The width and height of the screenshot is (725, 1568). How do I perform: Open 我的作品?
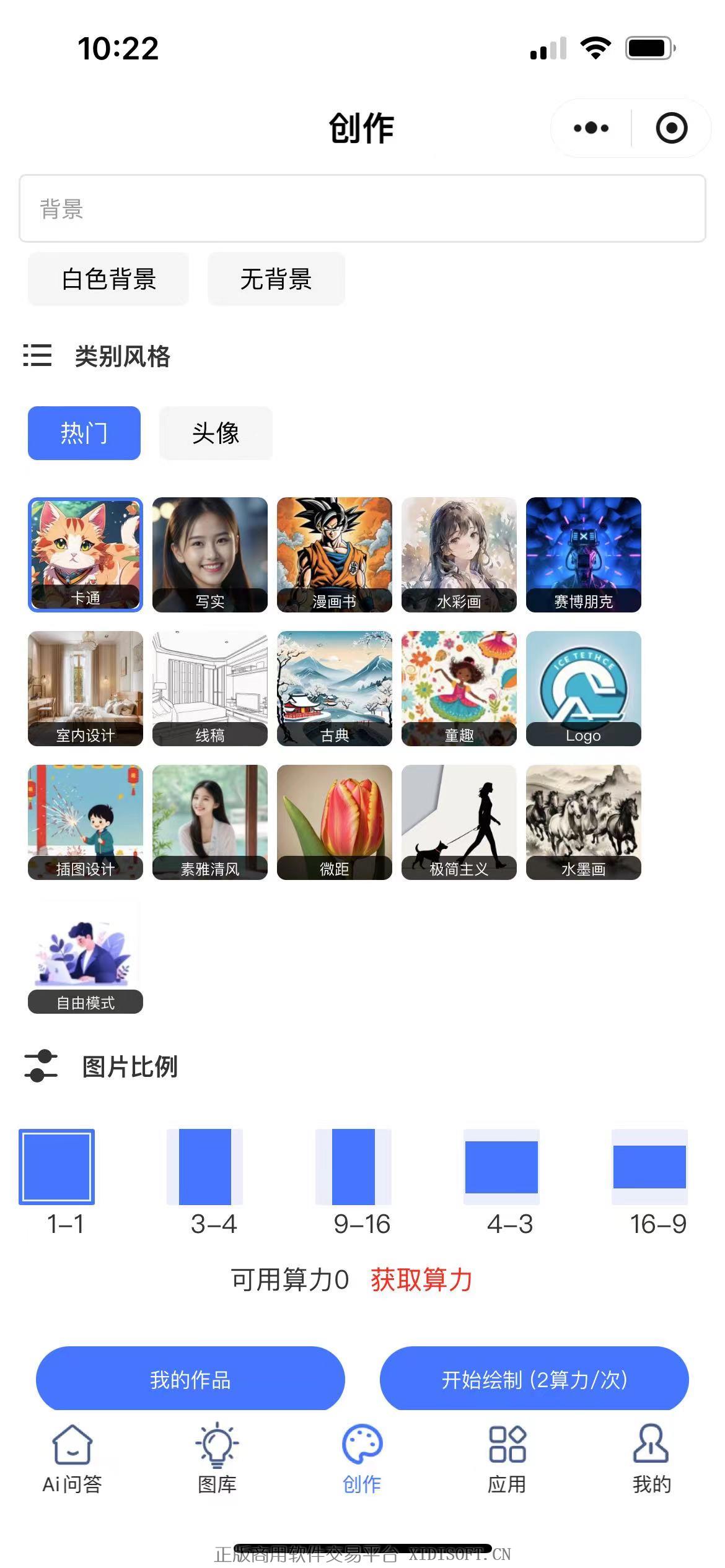point(190,1380)
